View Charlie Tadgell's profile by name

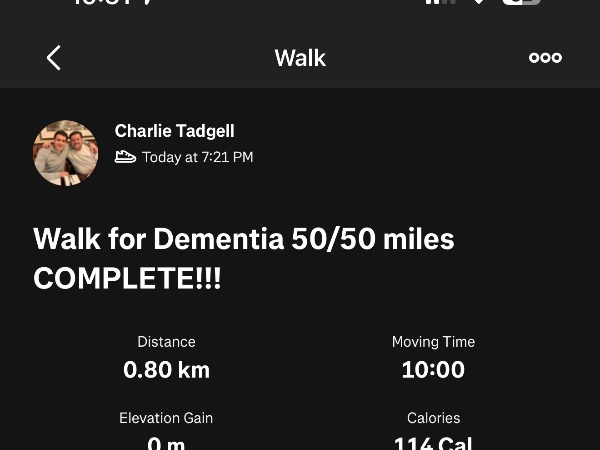click(x=173, y=131)
